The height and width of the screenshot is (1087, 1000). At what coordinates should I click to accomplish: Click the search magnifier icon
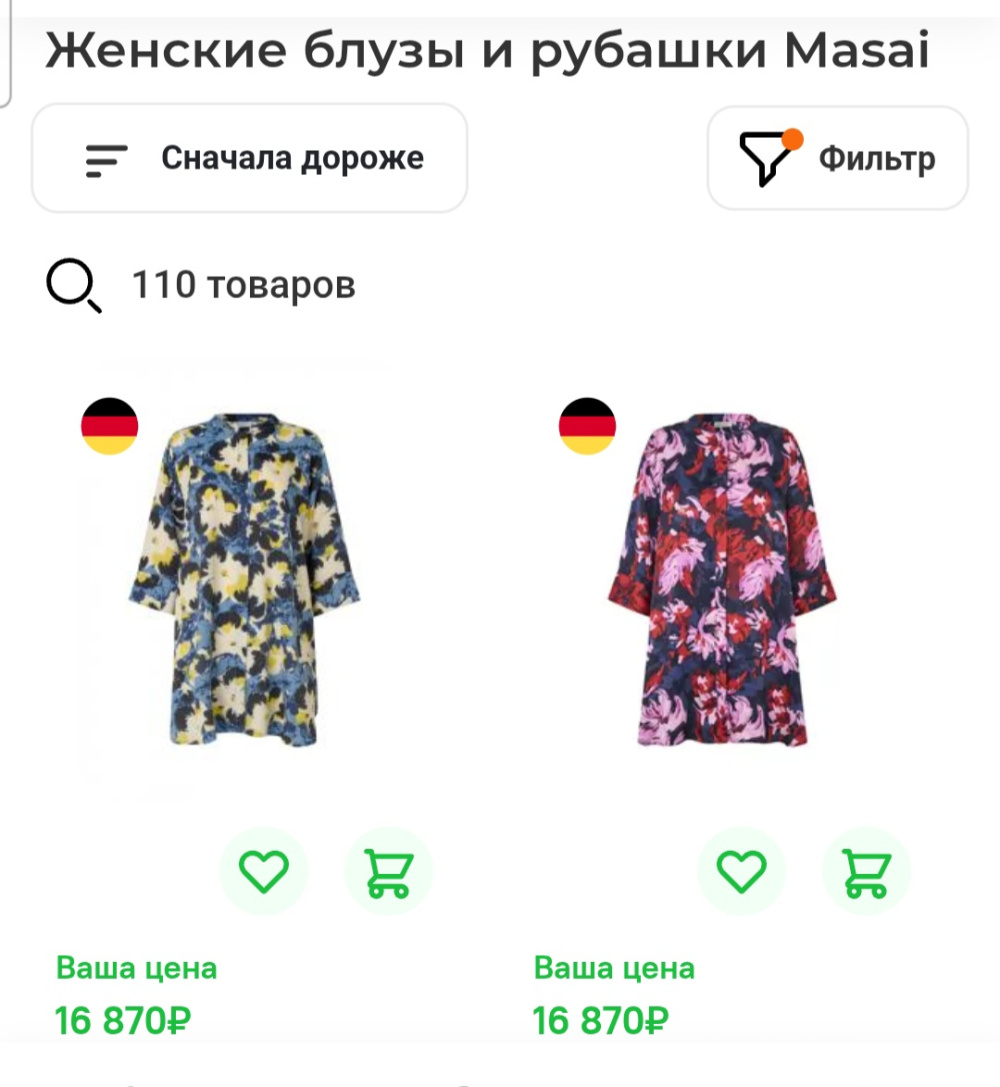click(72, 287)
